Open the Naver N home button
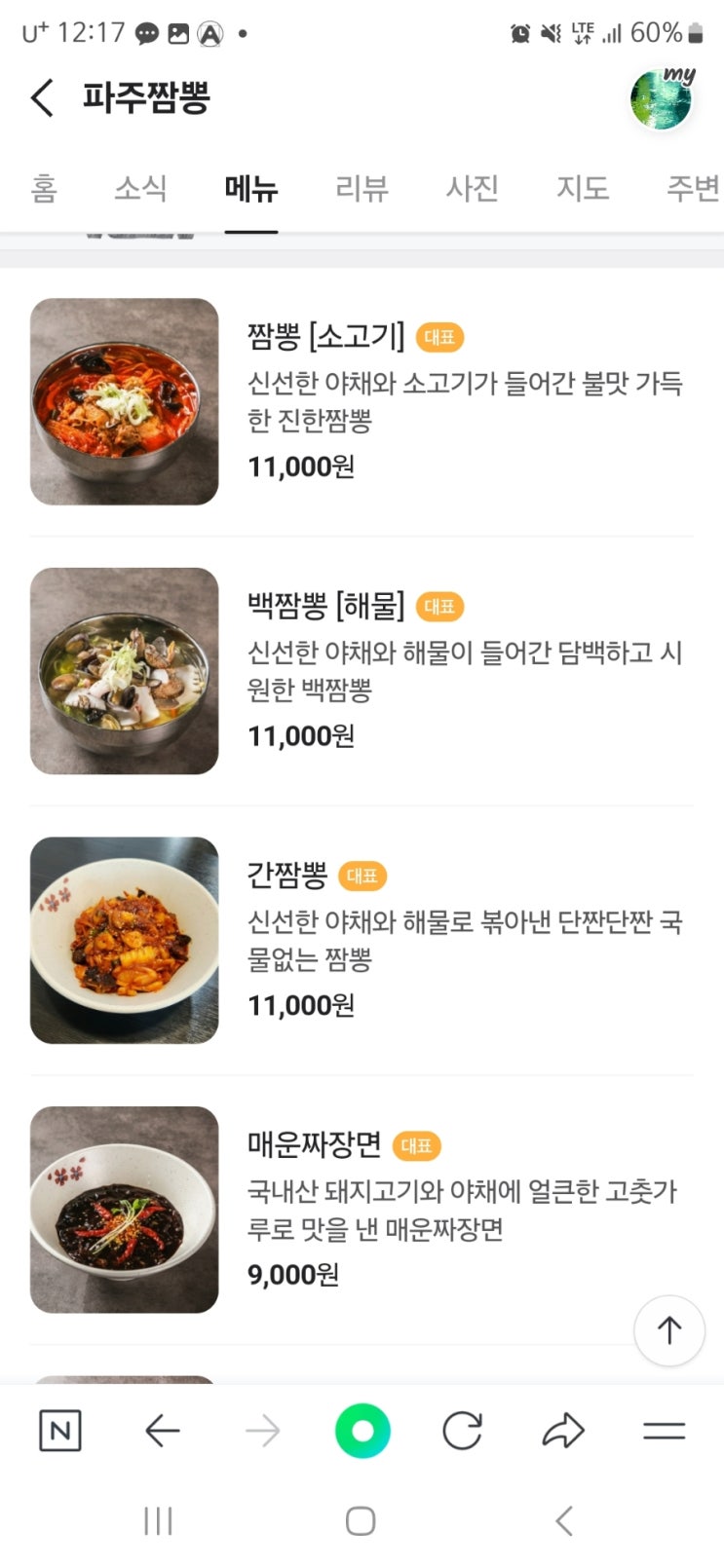Image resolution: width=724 pixels, height=1568 pixels. 60,1431
